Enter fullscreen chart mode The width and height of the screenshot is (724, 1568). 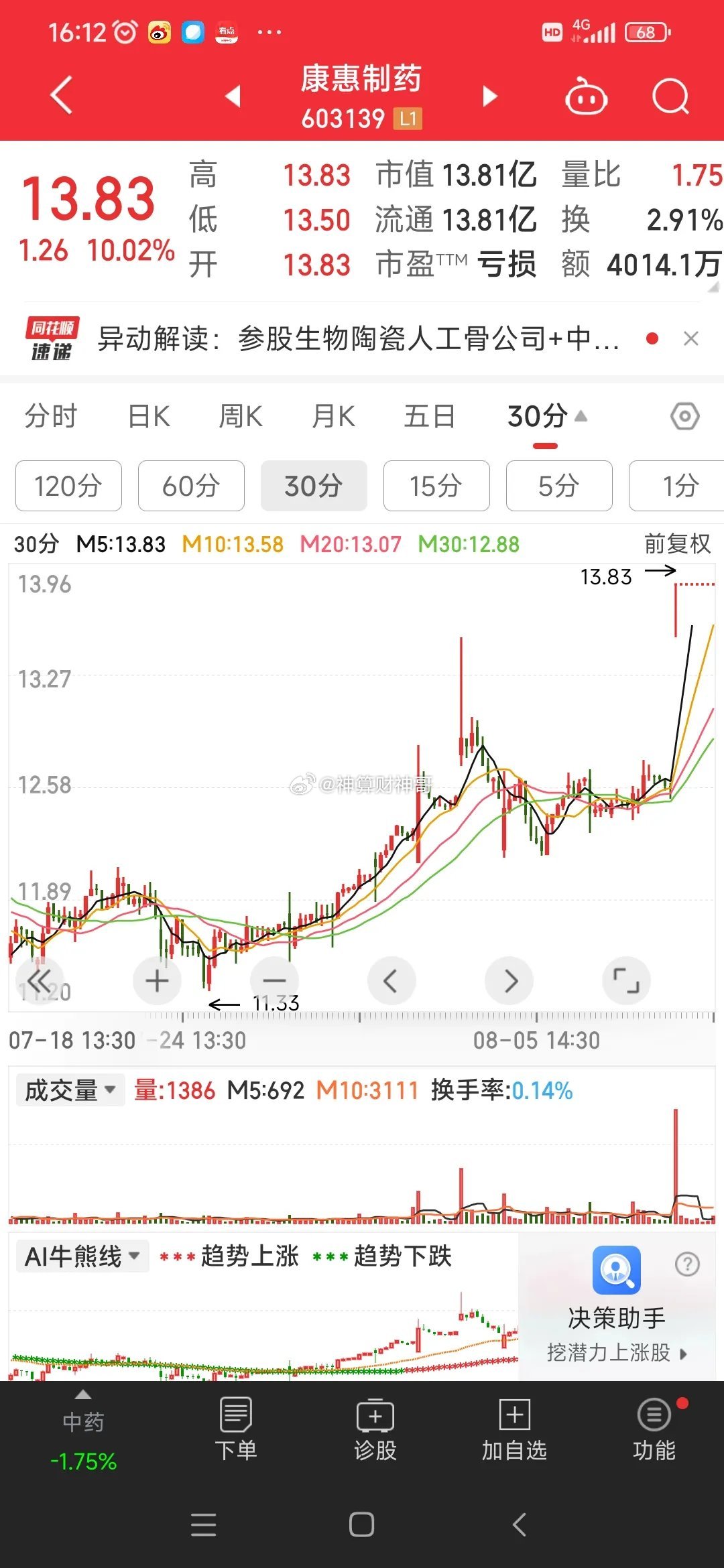(626, 981)
